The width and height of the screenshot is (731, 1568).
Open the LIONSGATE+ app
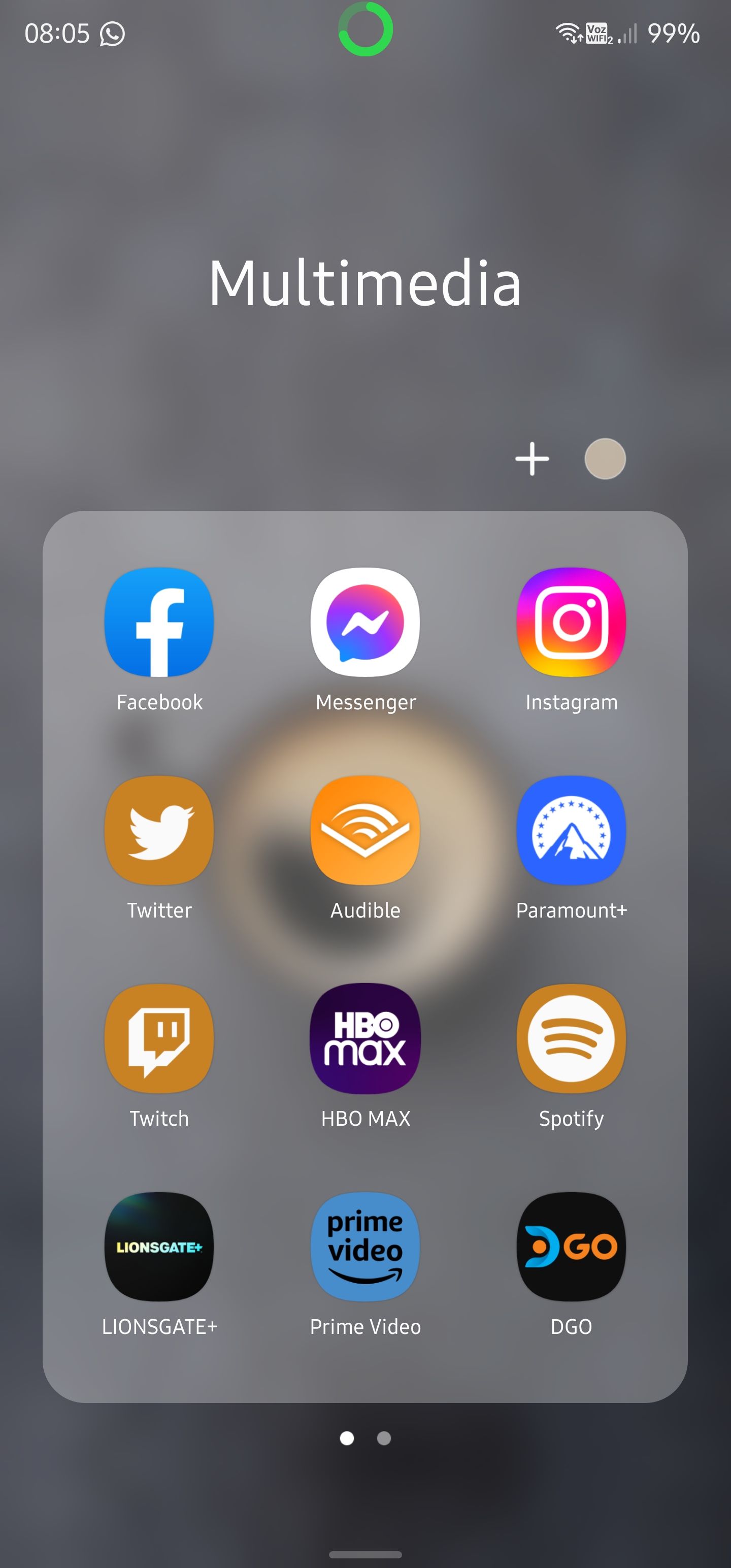pyautogui.click(x=158, y=1246)
